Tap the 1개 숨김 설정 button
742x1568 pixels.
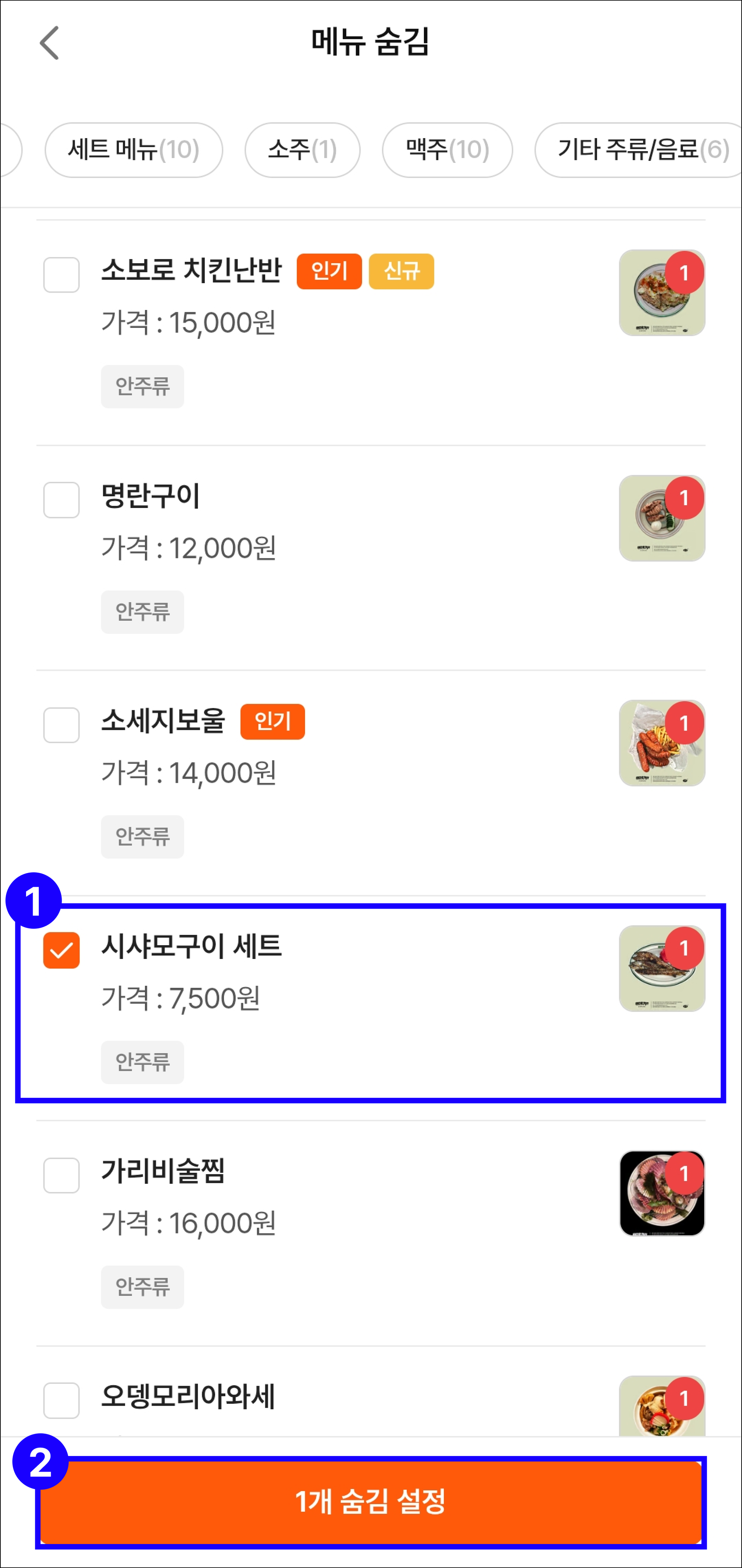coord(371,1502)
